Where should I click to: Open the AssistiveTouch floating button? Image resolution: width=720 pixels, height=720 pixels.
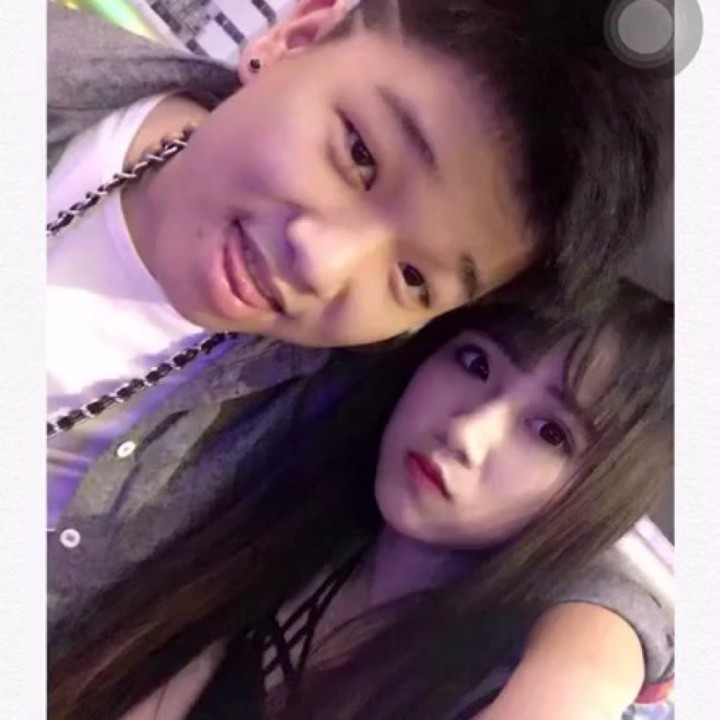click(652, 28)
